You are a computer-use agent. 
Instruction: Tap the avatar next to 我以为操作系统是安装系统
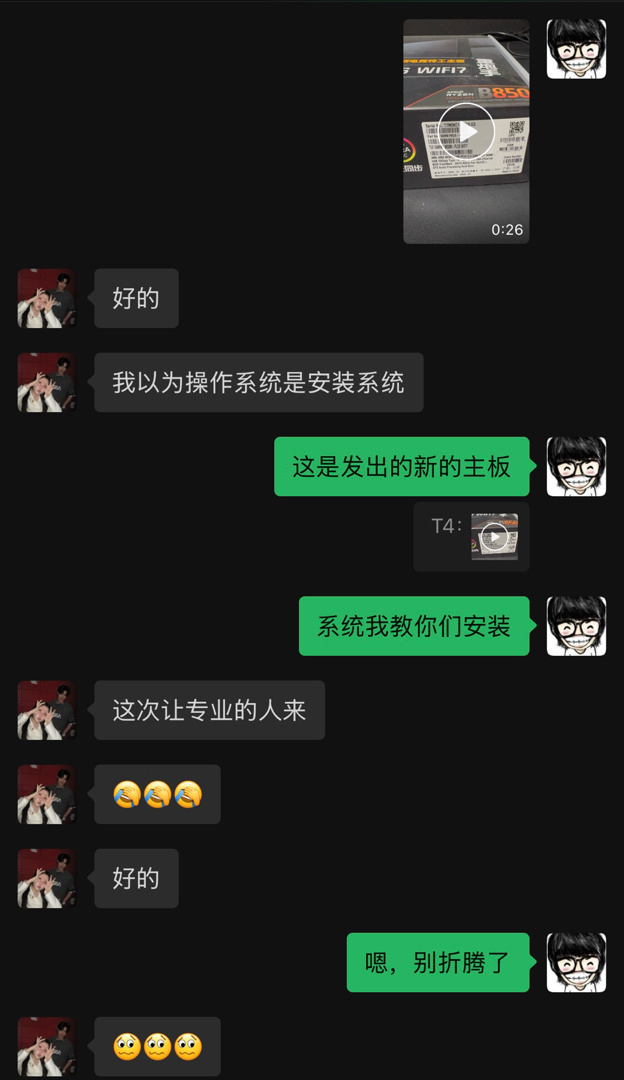pos(46,382)
